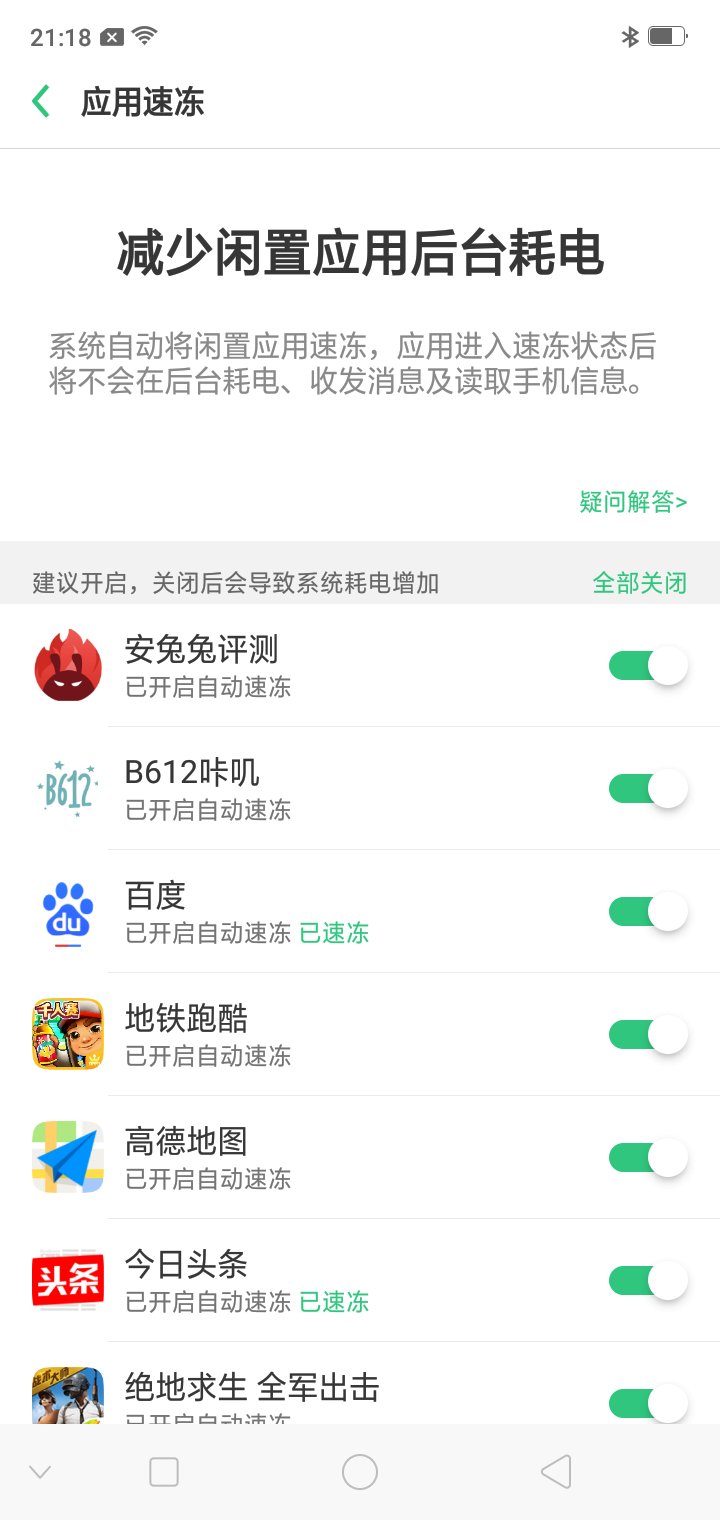Turn off 高德地图 auto-freeze
The height and width of the screenshot is (1520, 720).
coord(648,1158)
